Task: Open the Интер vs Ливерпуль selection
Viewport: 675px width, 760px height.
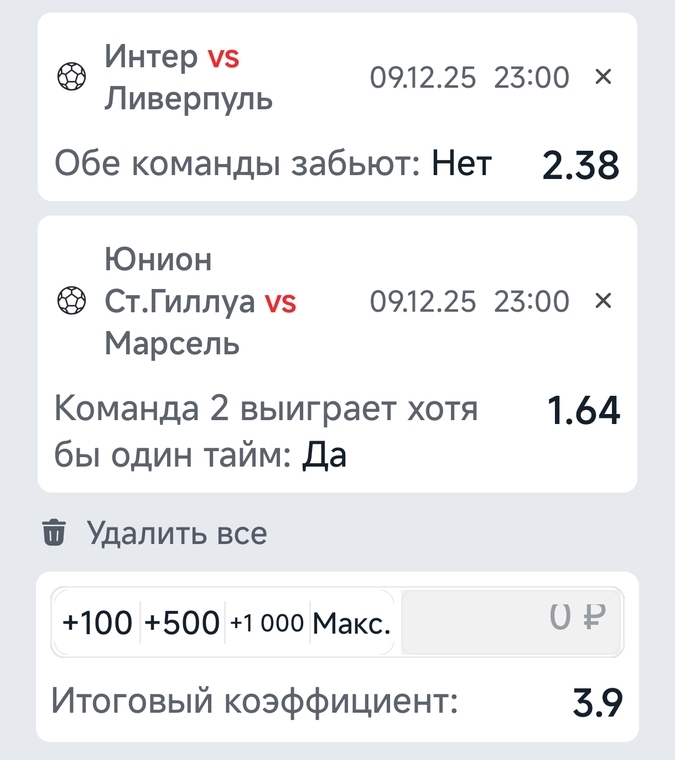Action: (190, 78)
